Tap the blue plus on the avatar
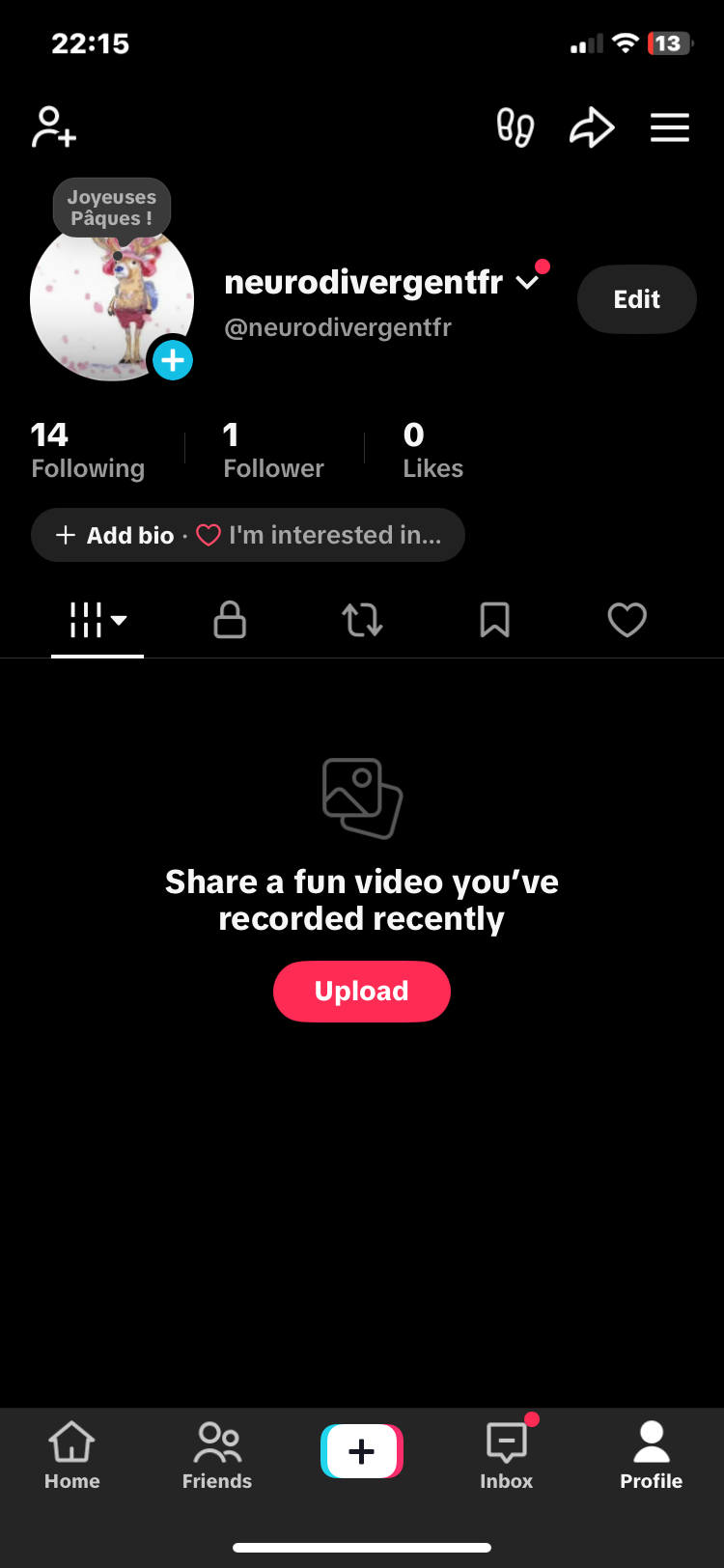 coord(173,360)
